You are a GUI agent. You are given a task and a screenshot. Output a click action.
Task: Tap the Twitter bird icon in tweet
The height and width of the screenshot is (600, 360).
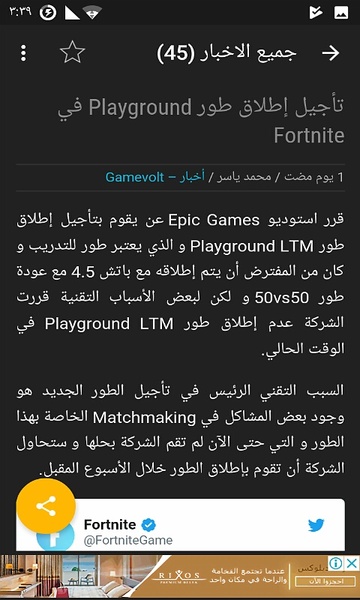point(316,525)
